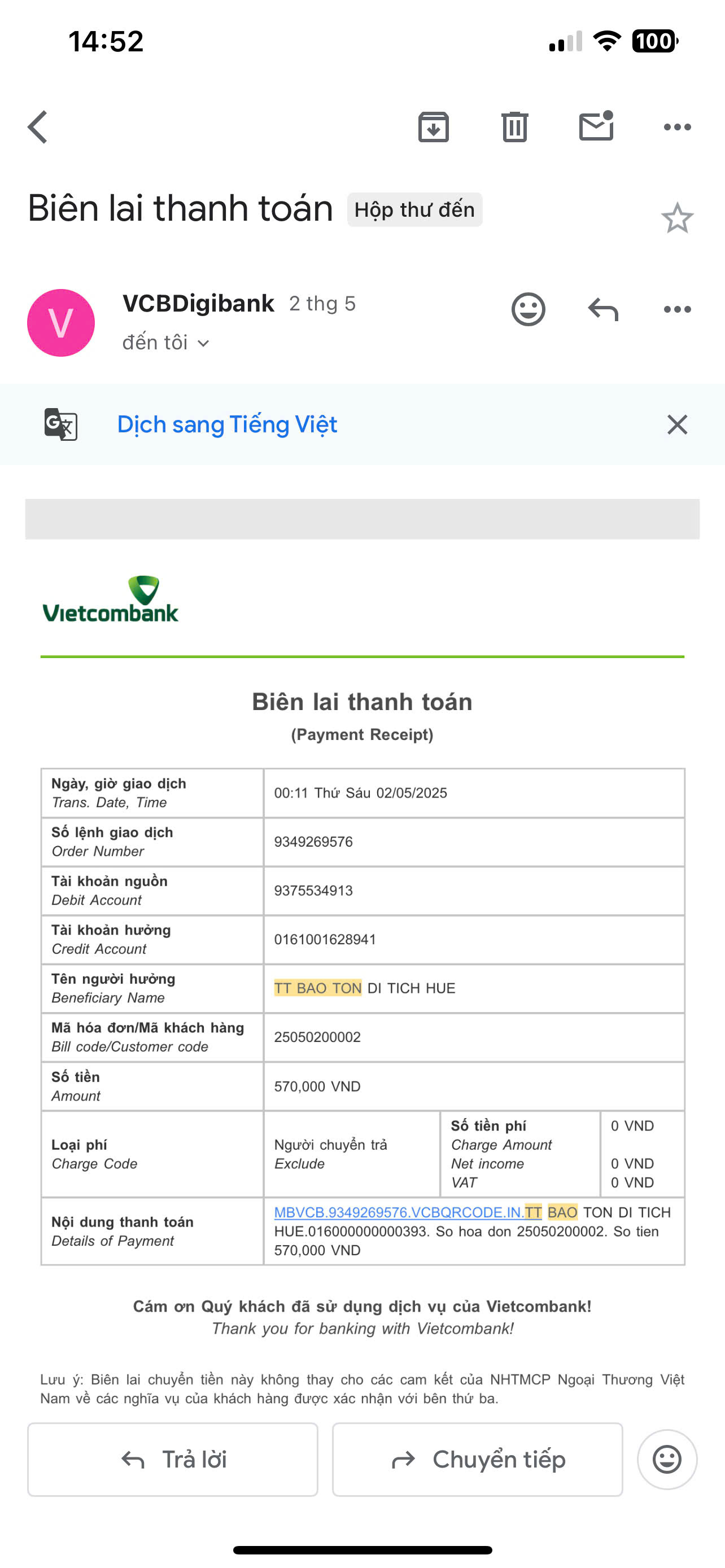Add emoji reaction next to sender name

click(x=528, y=309)
